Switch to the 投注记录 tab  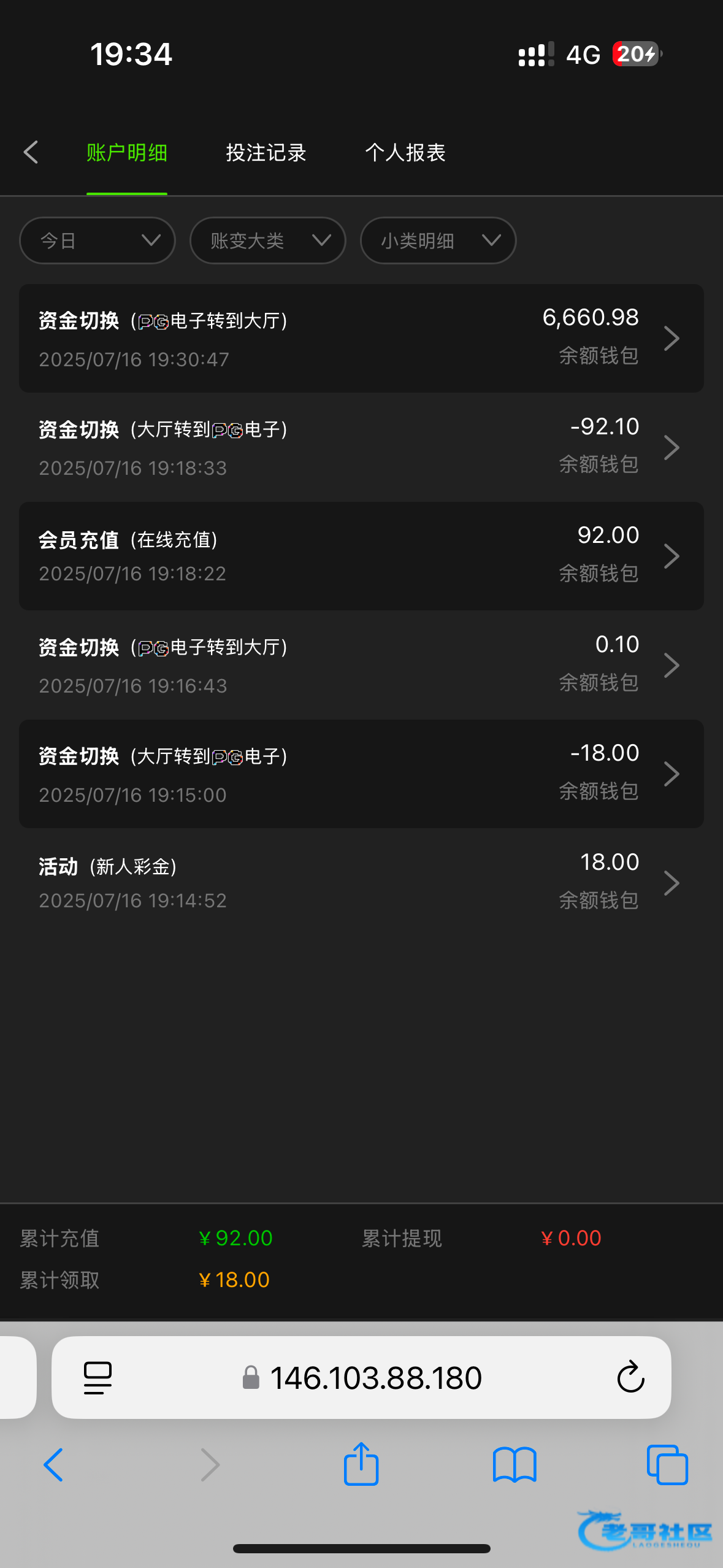click(x=266, y=152)
